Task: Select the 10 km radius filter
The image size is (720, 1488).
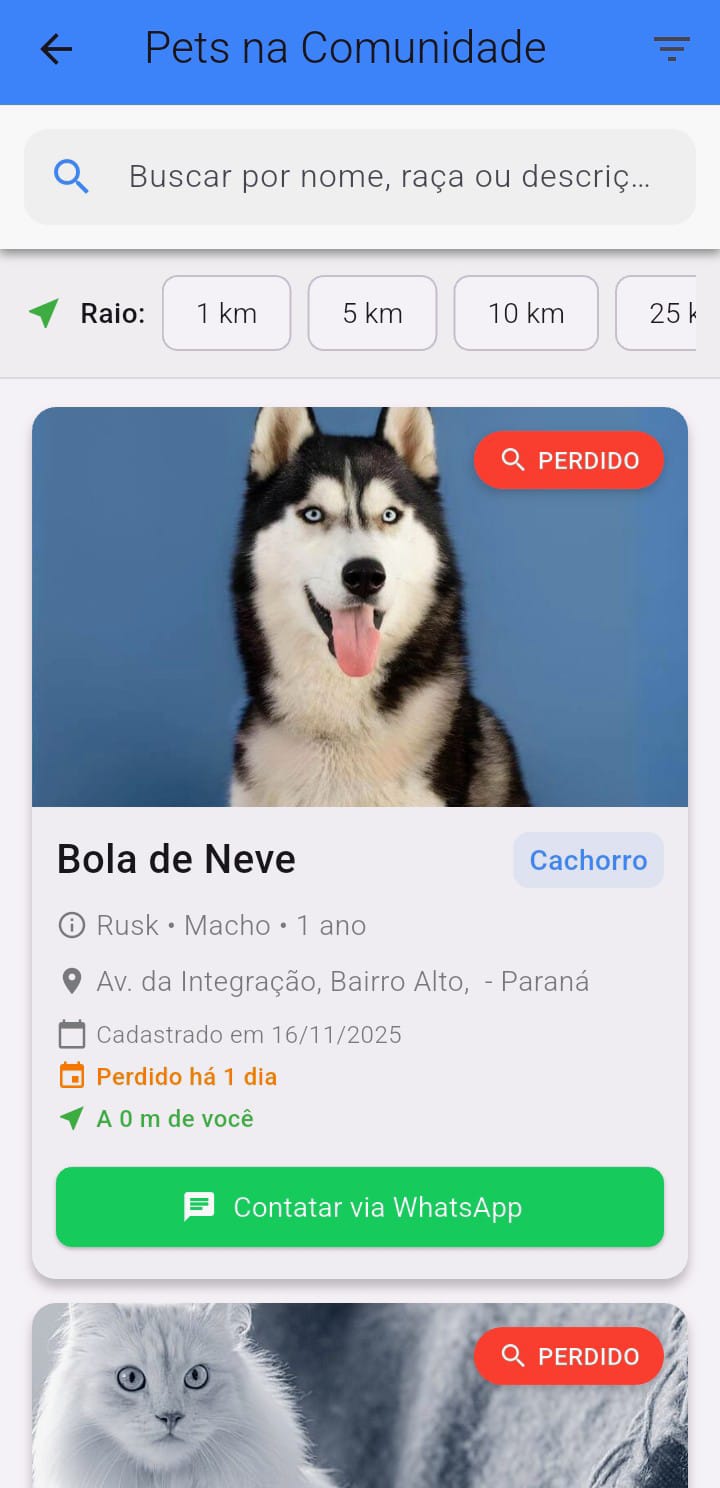Action: click(526, 313)
